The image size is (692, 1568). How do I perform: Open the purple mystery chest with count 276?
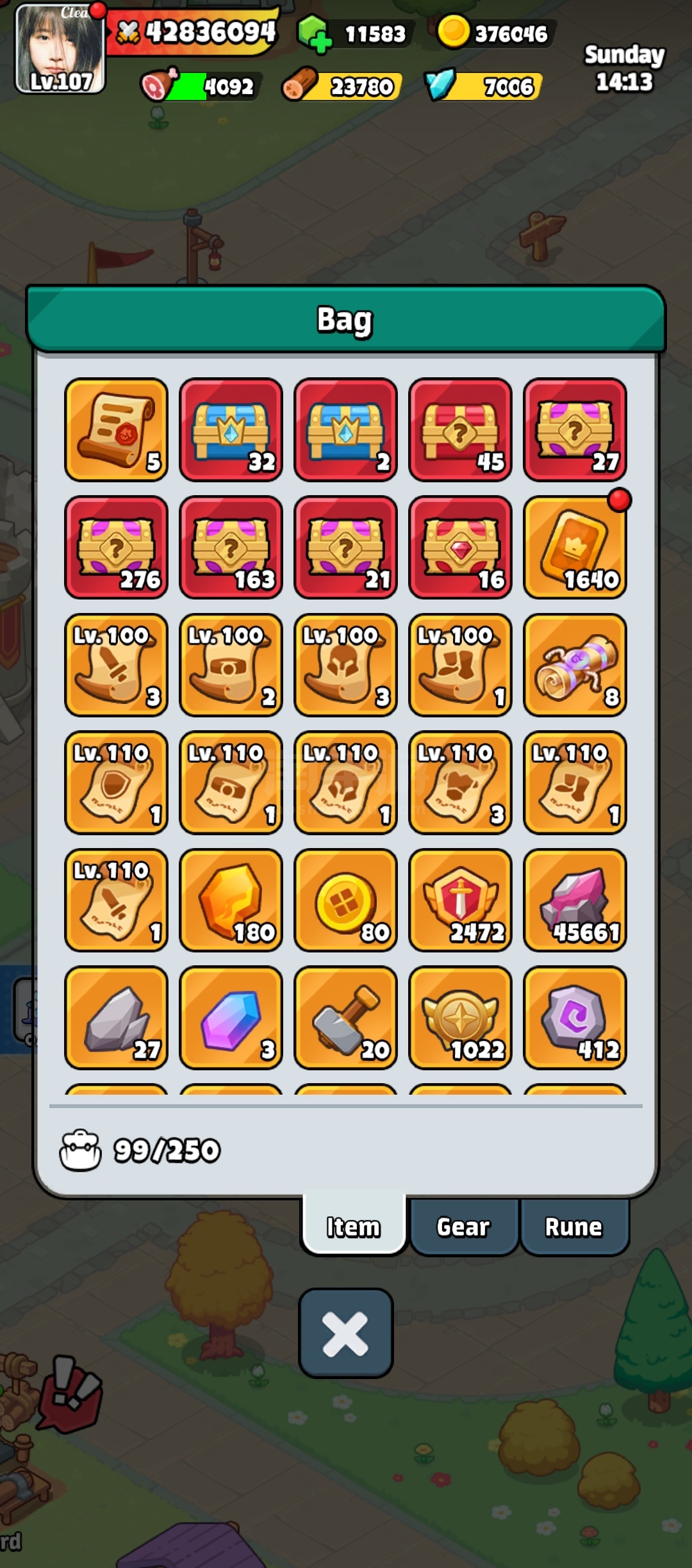[116, 547]
